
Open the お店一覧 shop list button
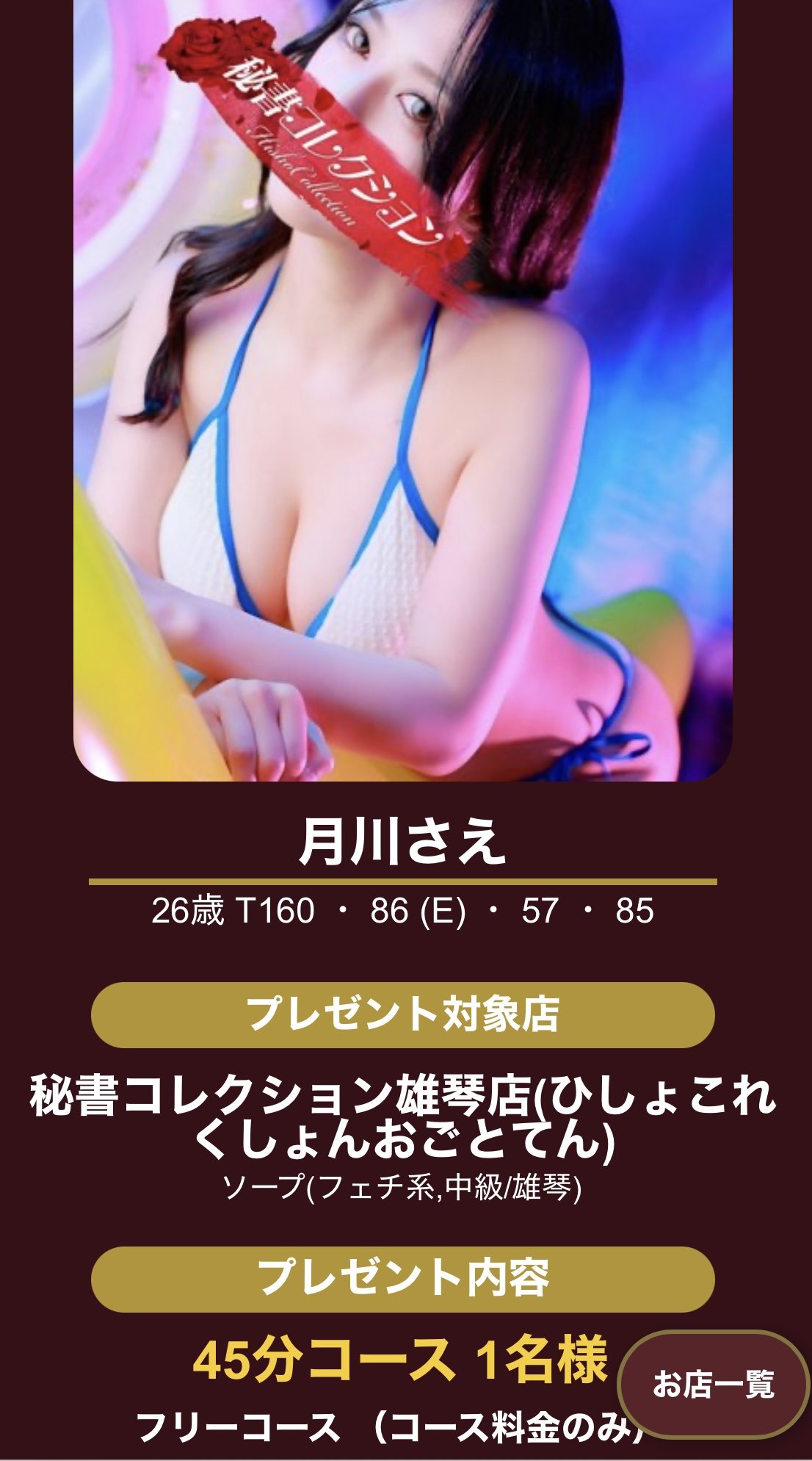pyautogui.click(x=713, y=1384)
